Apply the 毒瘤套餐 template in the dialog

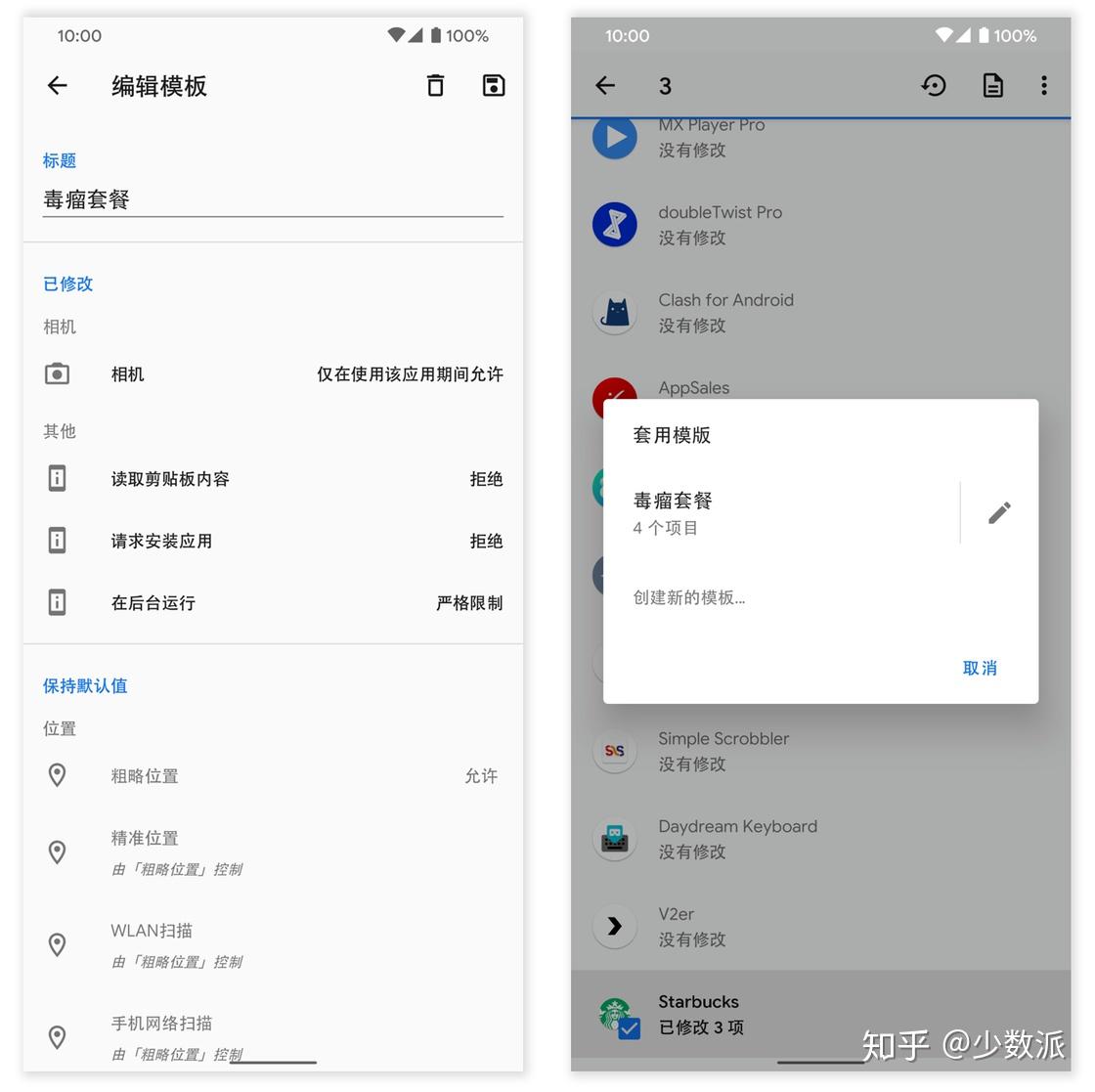click(x=772, y=512)
